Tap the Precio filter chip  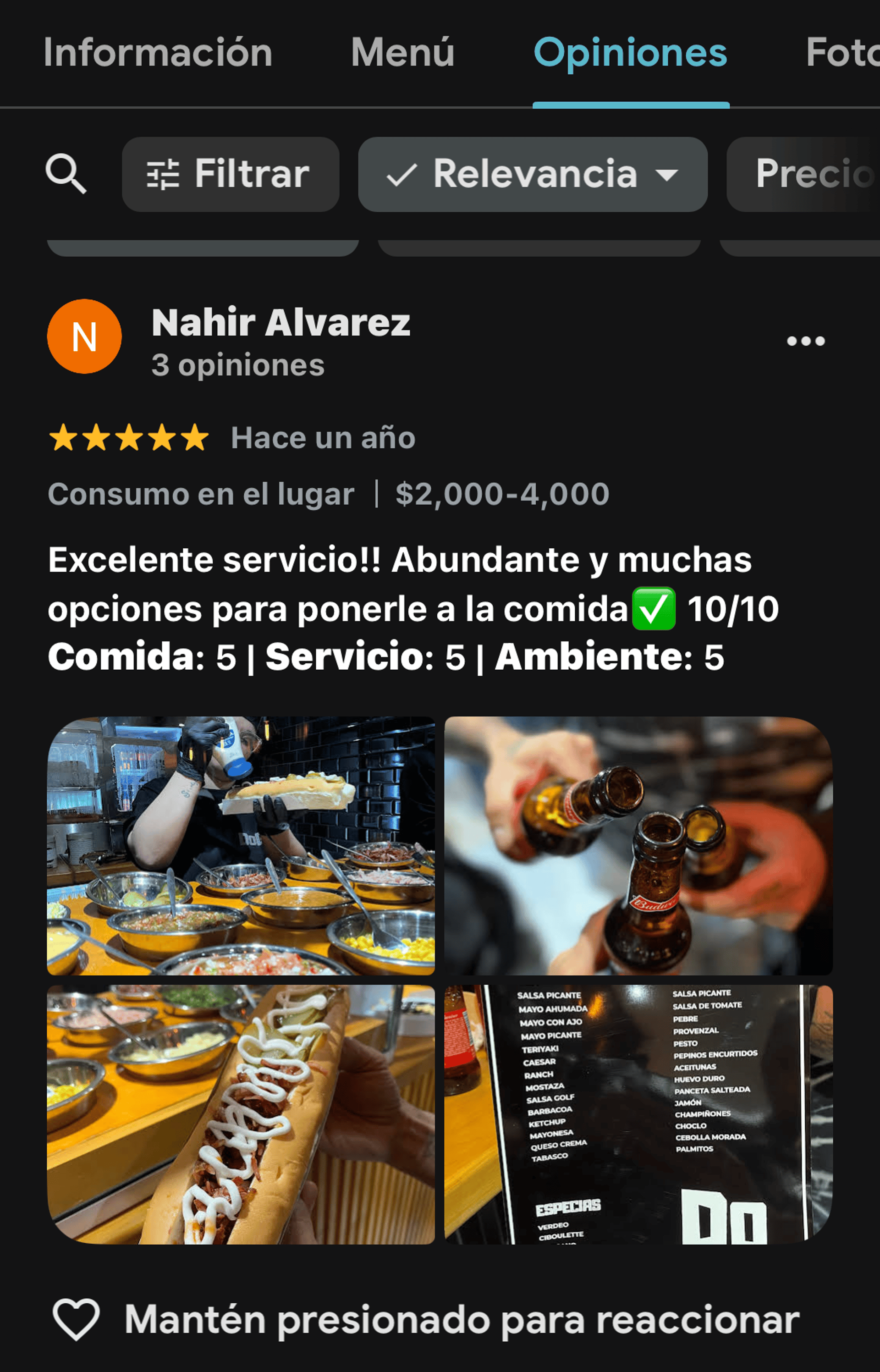point(811,174)
